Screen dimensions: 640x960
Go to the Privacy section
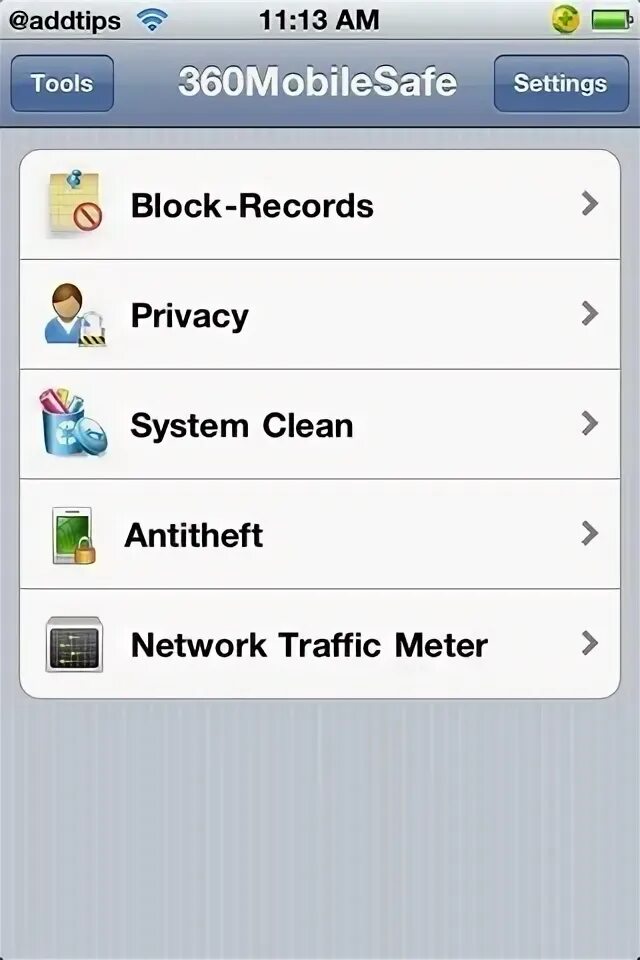point(320,316)
